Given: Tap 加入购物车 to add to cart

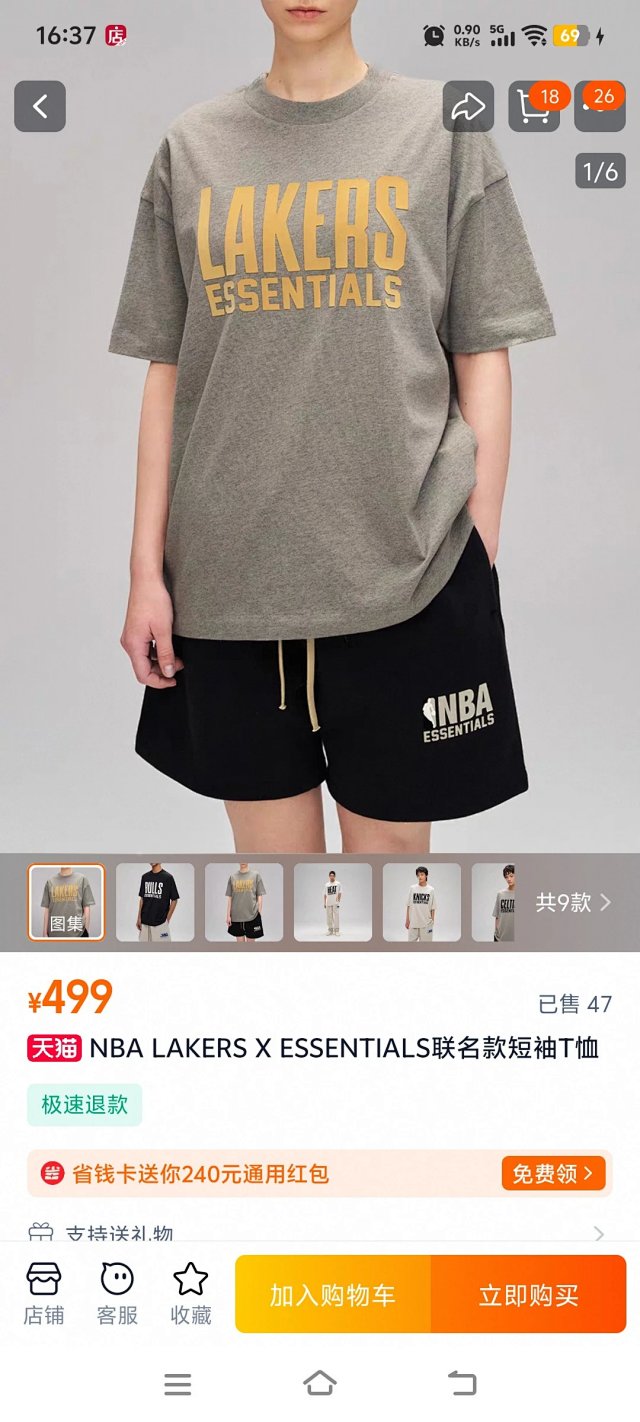Looking at the screenshot, I should (333, 1295).
